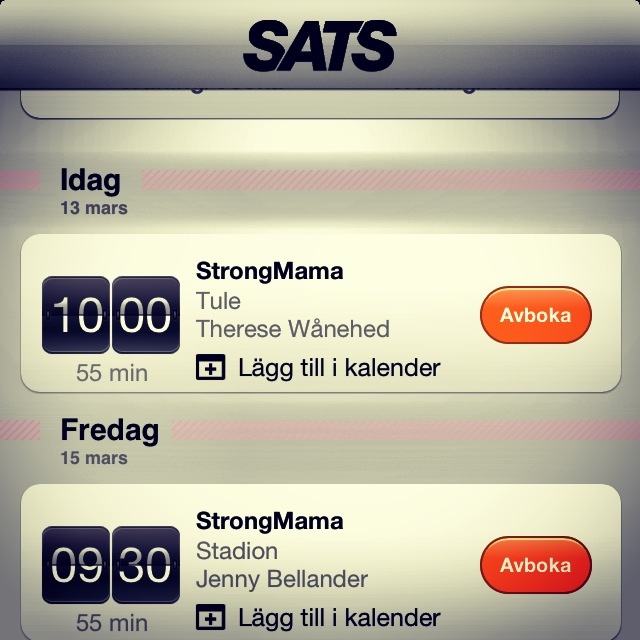Add Therese Wånehed's class to calendar
640x640 pixels.
(318, 368)
